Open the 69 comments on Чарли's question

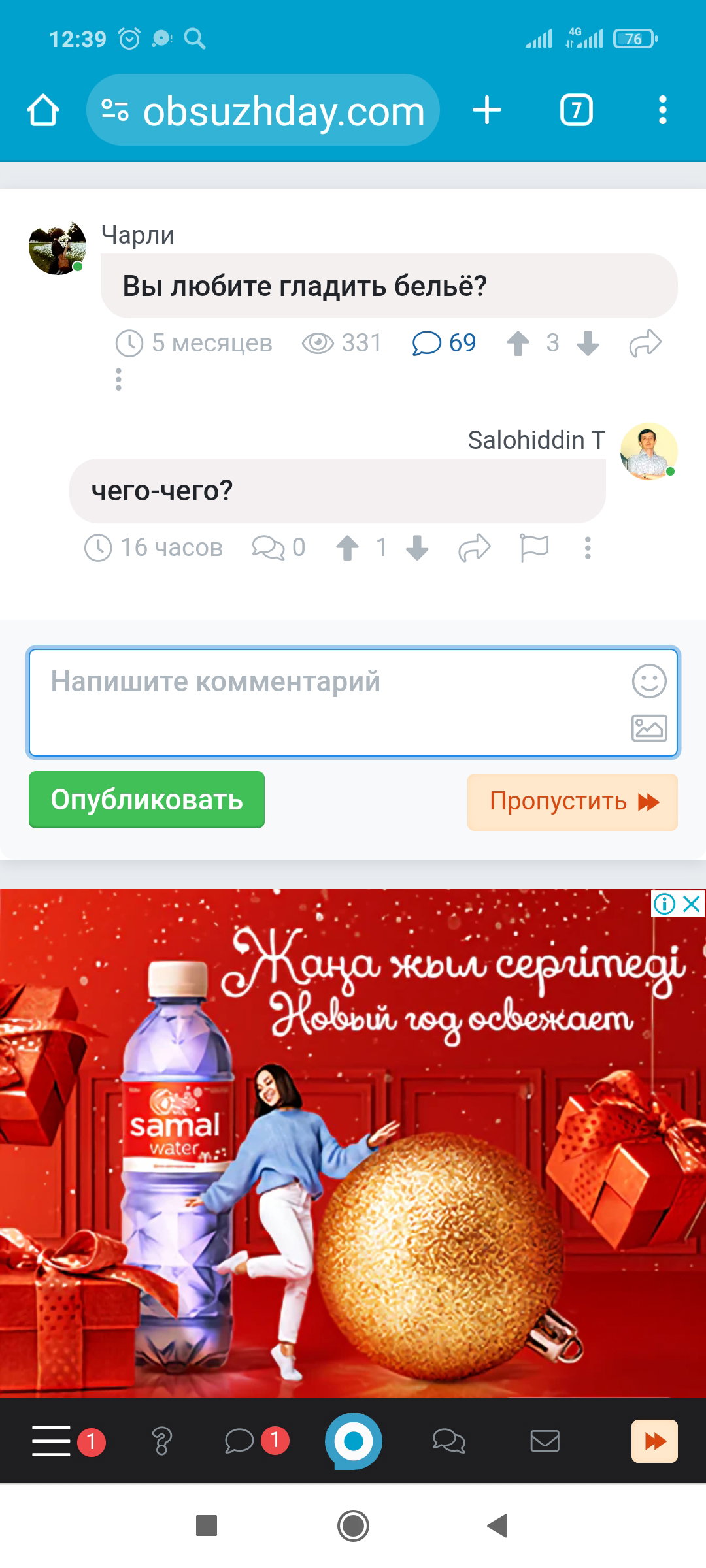coord(444,343)
